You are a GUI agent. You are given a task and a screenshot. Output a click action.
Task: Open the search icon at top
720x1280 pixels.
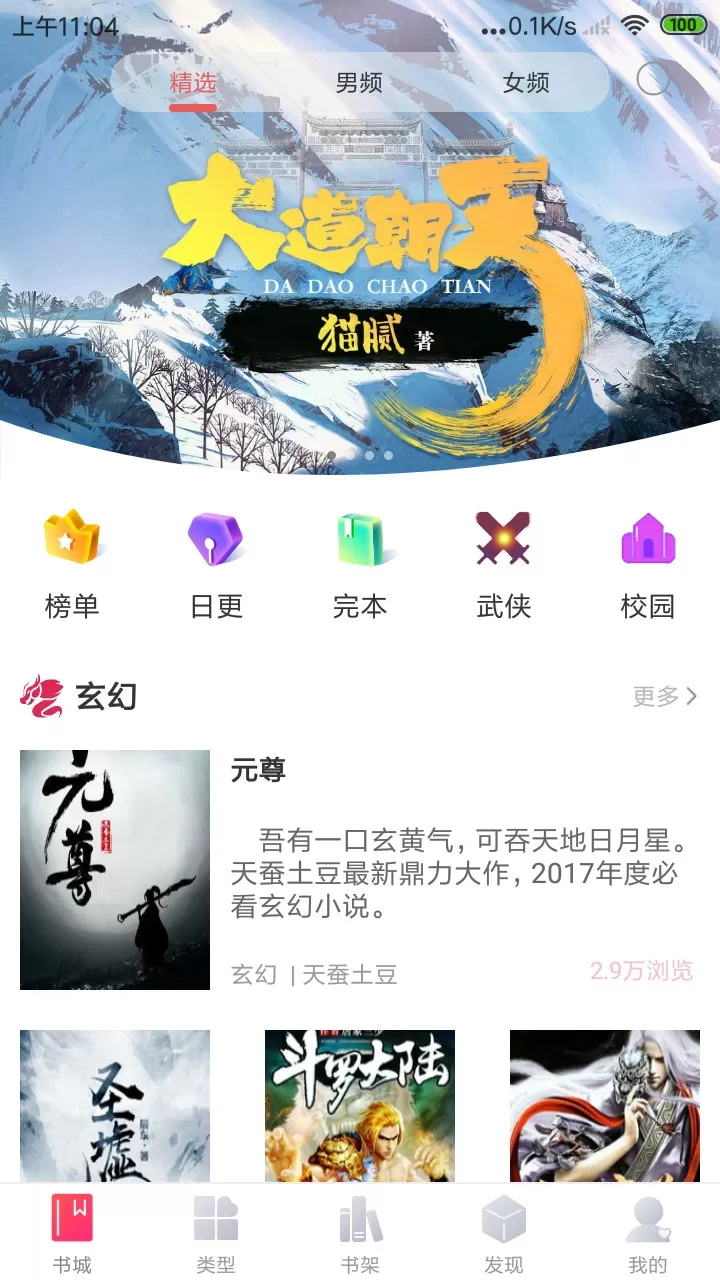653,80
